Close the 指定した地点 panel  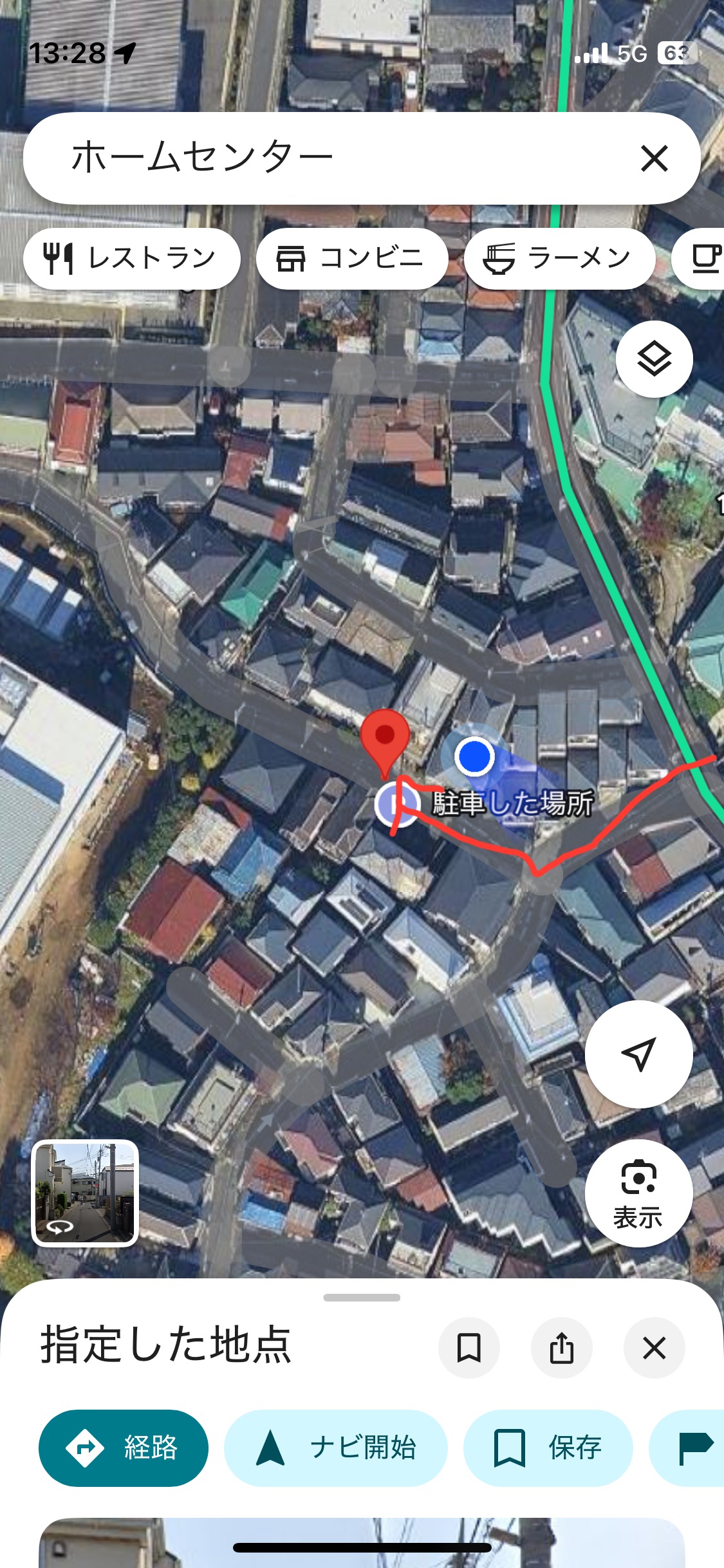pyautogui.click(x=654, y=1347)
